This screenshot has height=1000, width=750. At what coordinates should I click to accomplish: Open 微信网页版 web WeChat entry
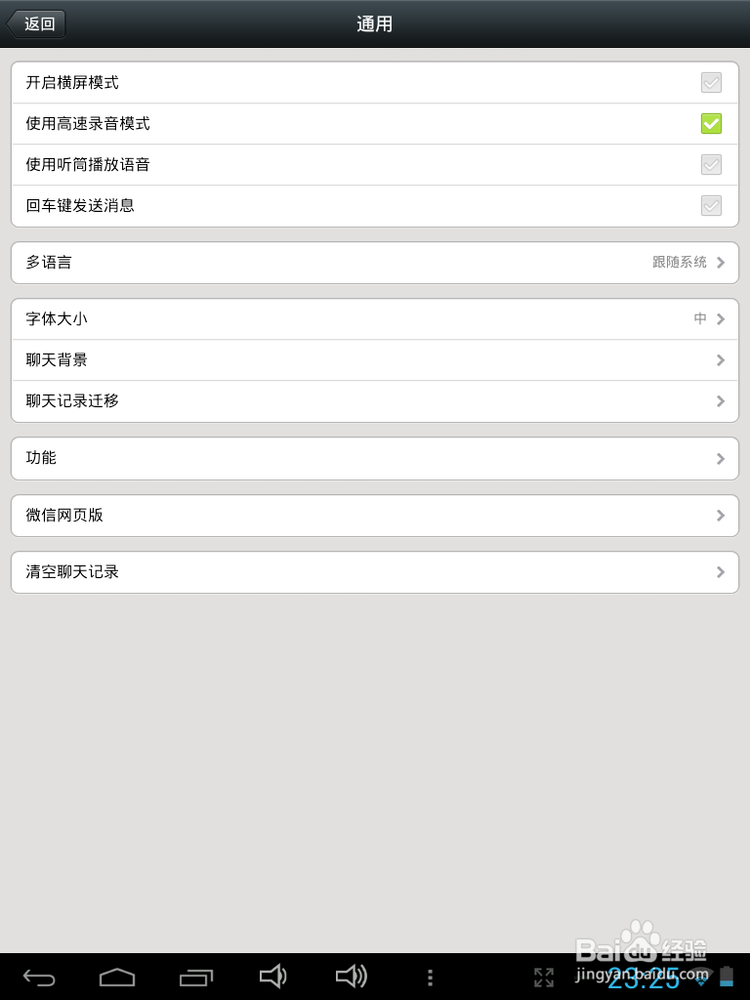[375, 515]
